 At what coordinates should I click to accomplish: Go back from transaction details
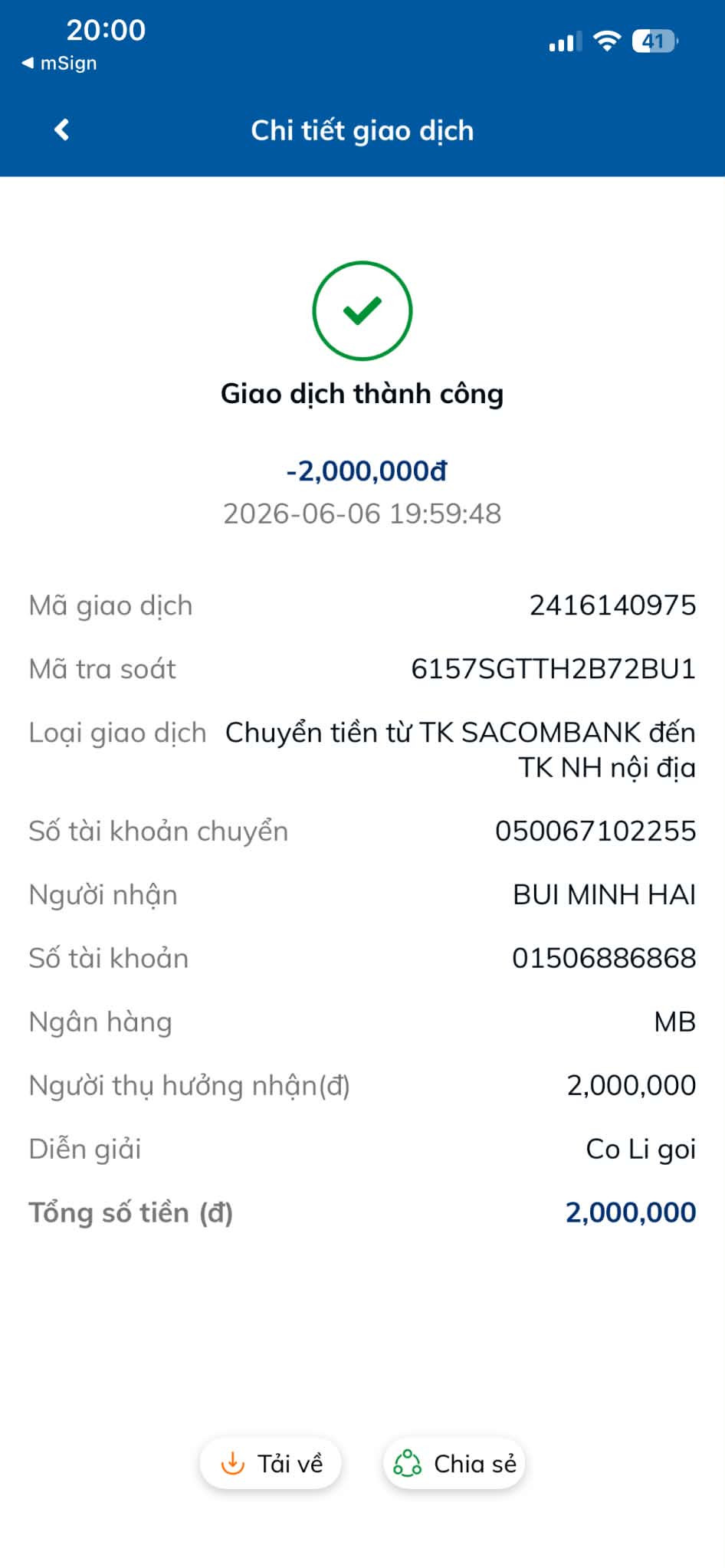62,130
